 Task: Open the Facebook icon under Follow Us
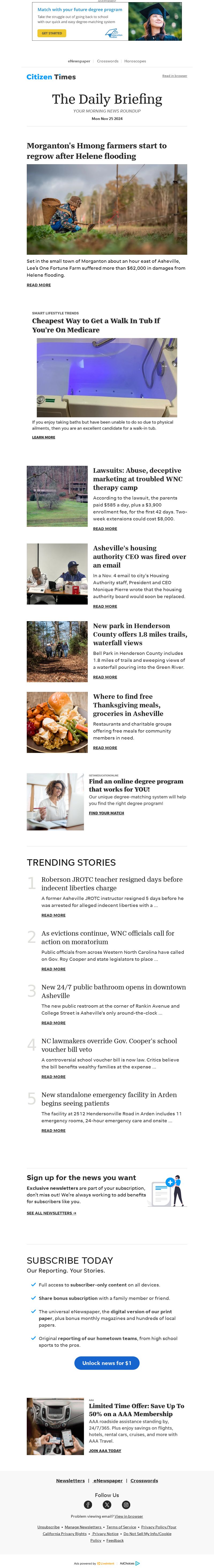tap(87, 1505)
